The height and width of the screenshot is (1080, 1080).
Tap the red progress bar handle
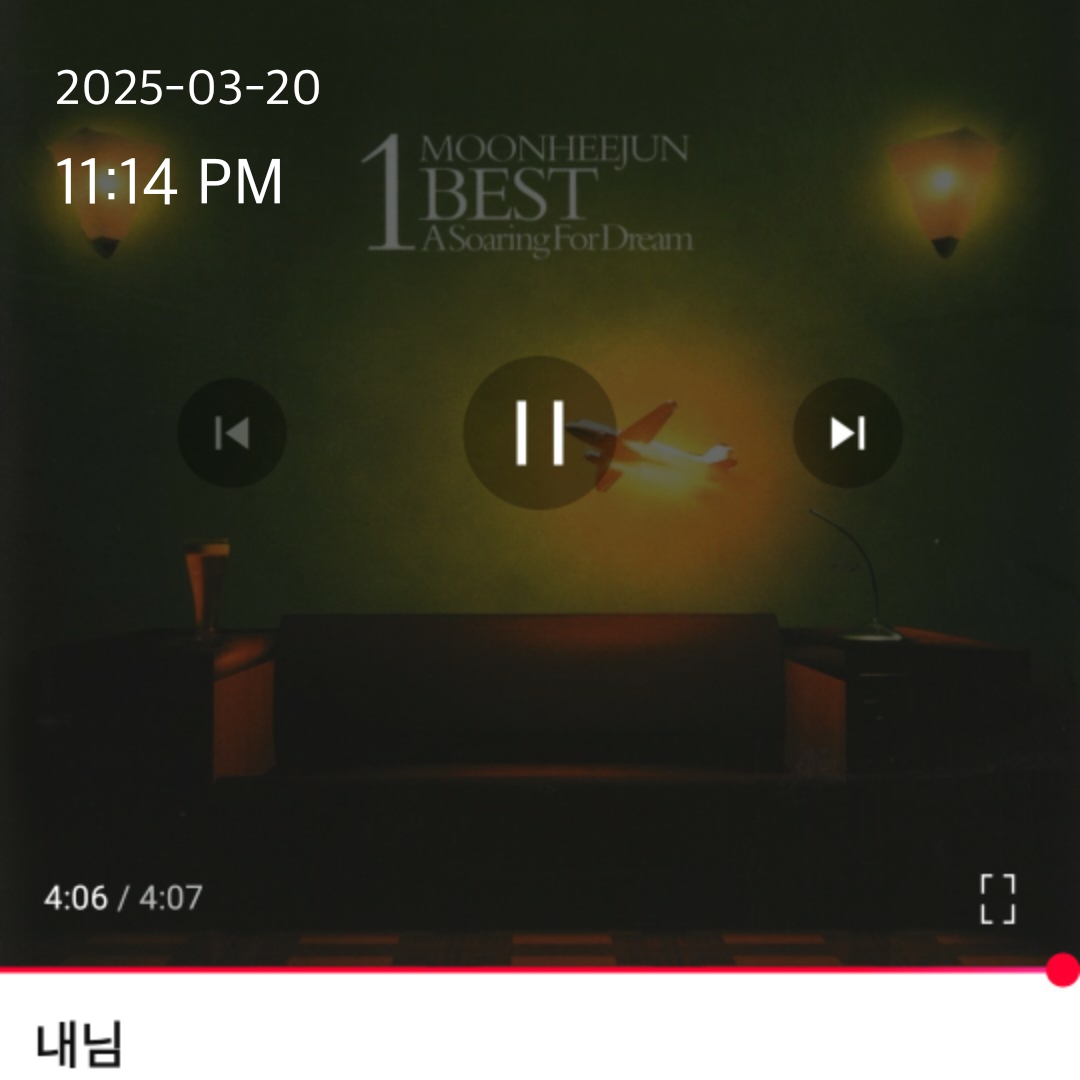pos(1062,969)
